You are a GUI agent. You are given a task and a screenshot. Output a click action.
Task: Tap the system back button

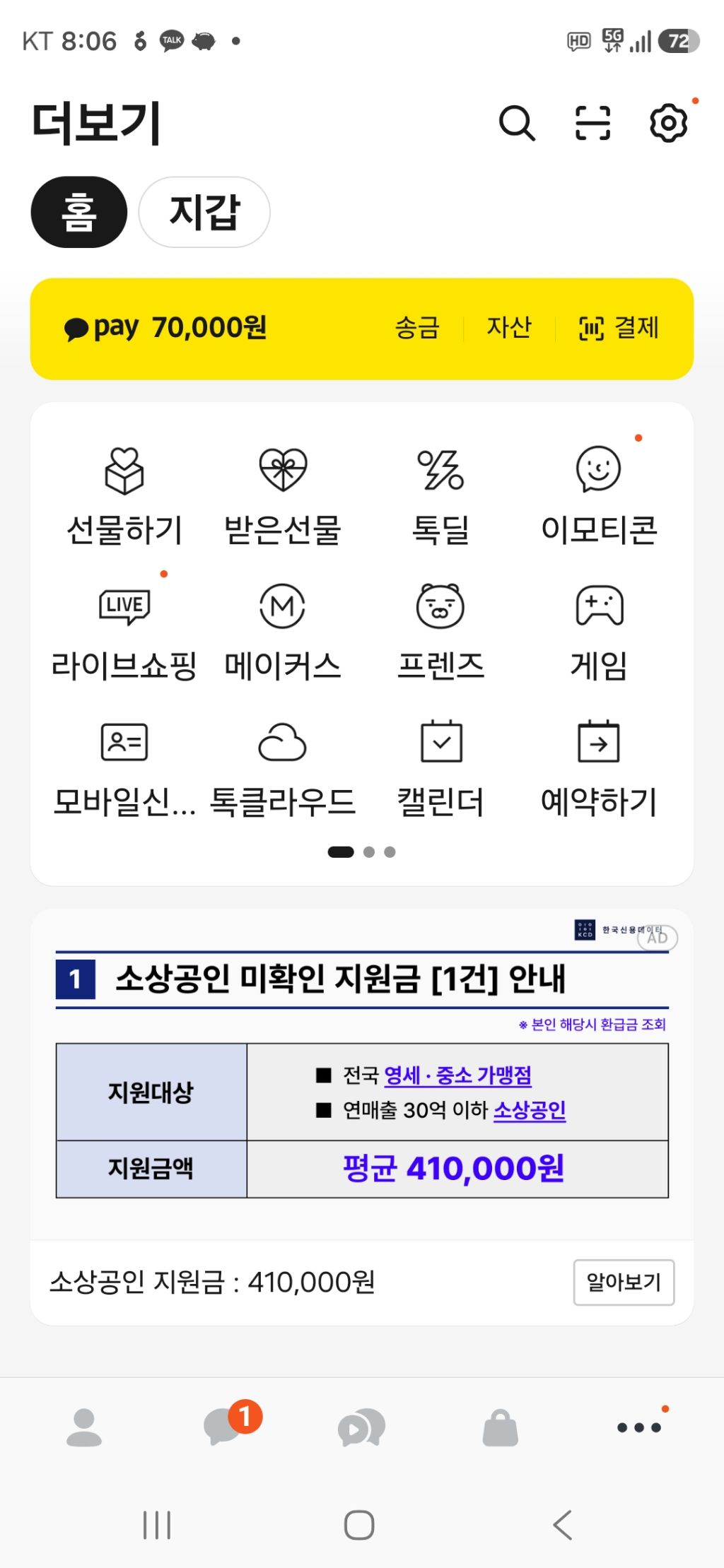(563, 1525)
